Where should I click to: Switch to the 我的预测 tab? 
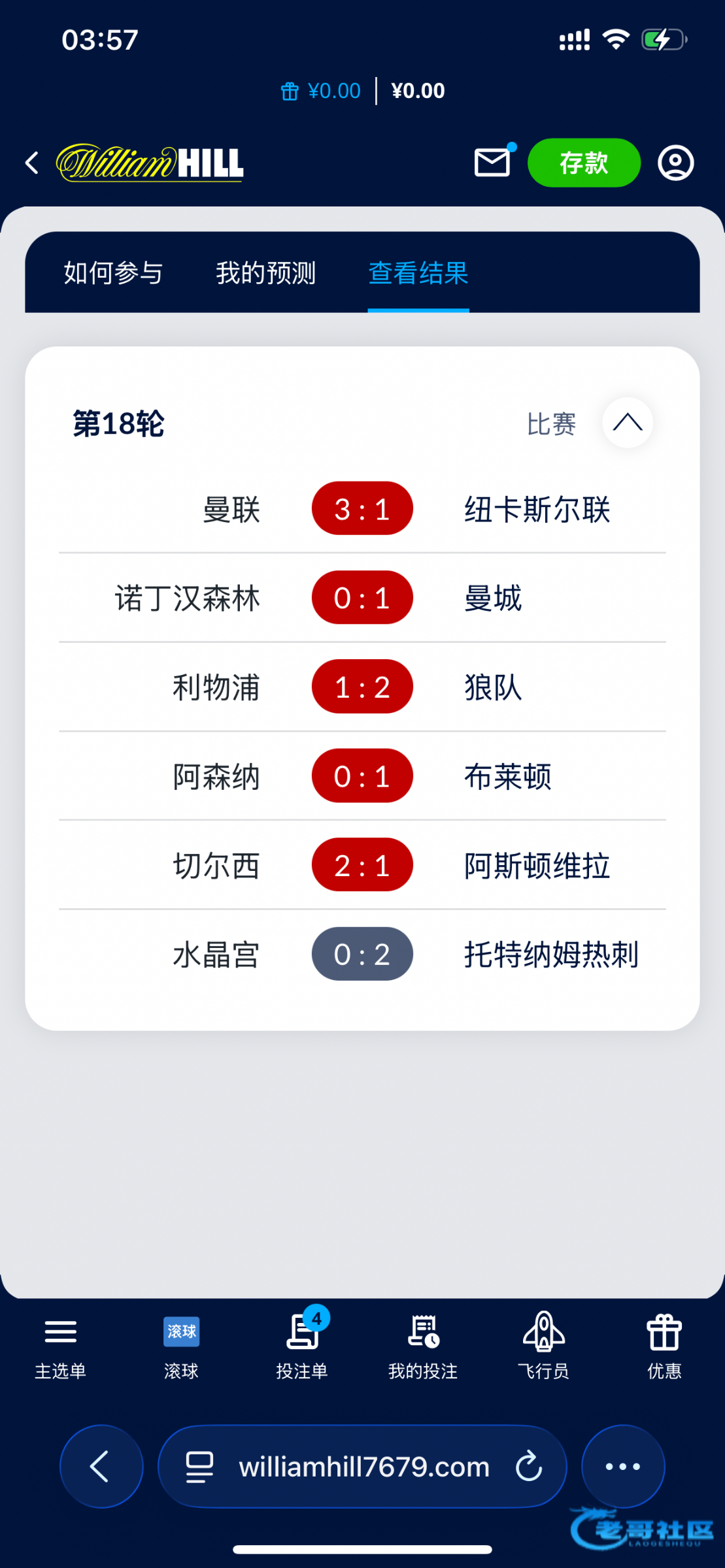(x=265, y=273)
